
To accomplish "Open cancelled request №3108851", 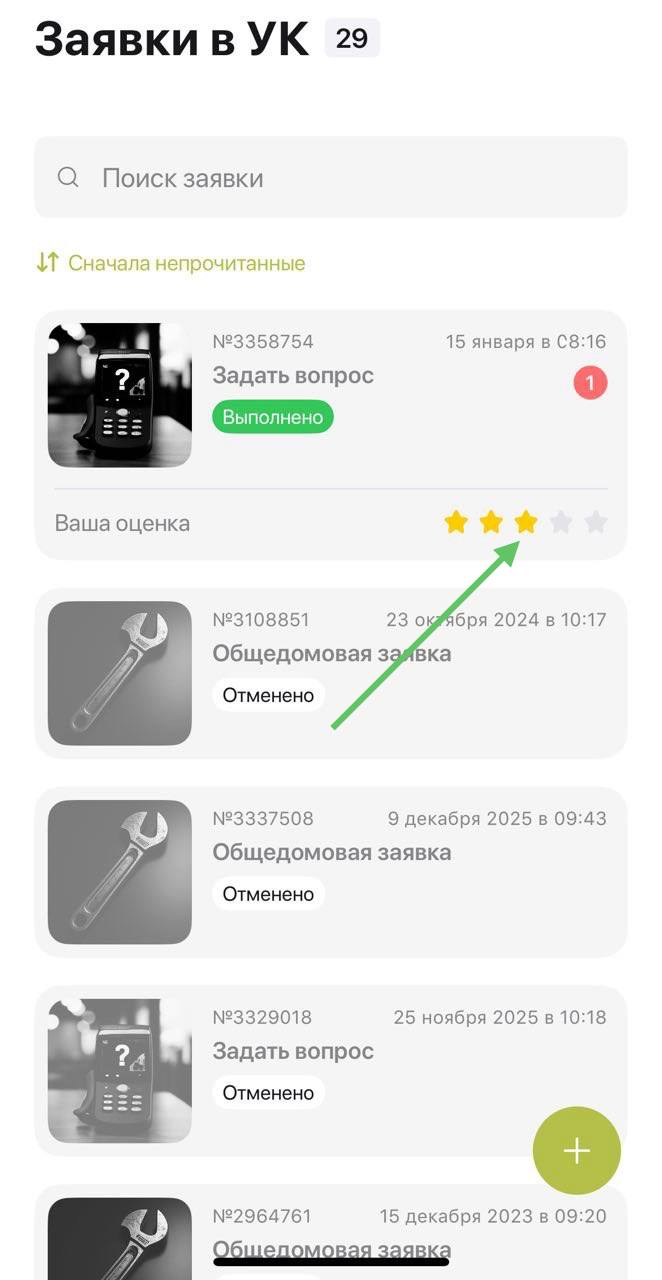I will tap(330, 673).
